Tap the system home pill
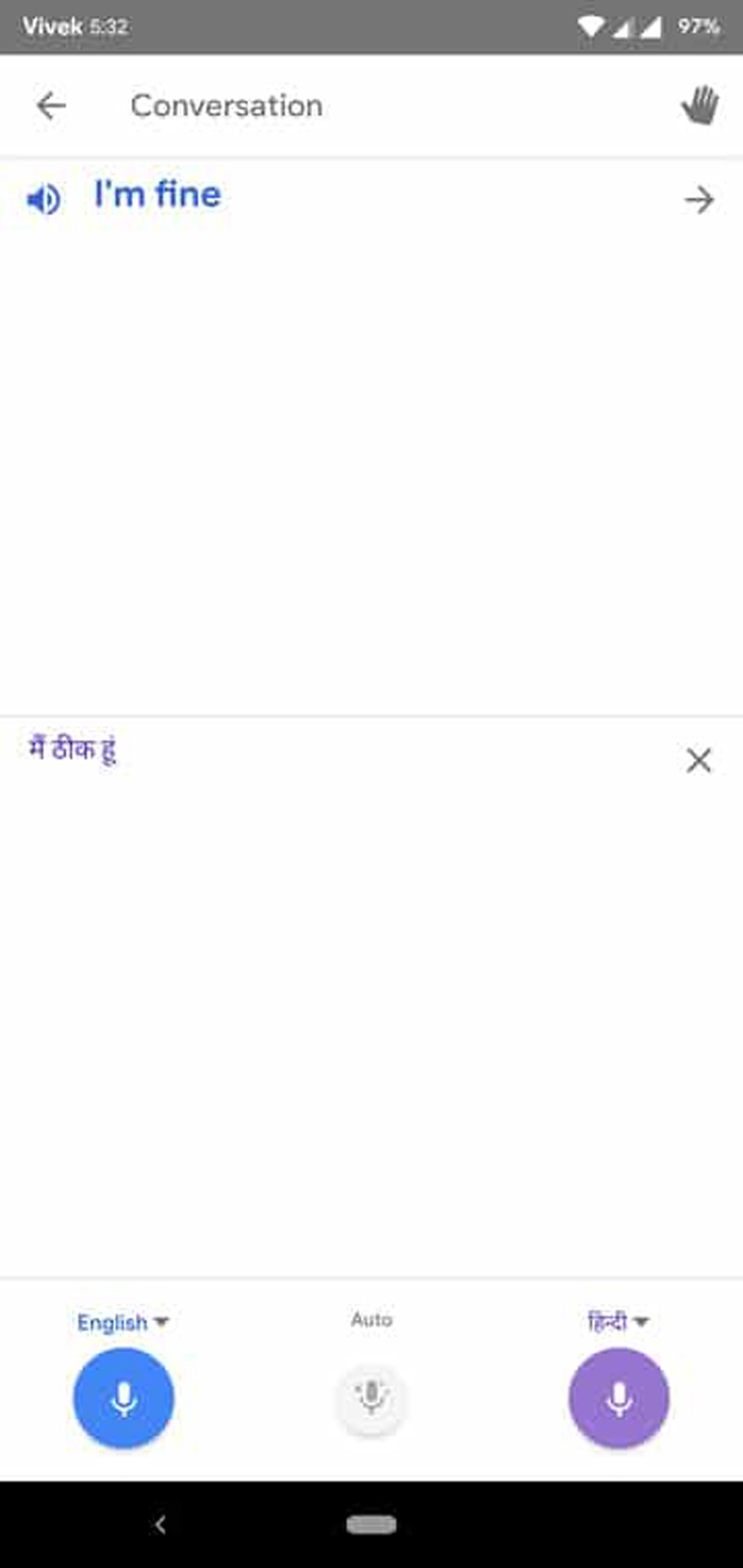 click(371, 1523)
